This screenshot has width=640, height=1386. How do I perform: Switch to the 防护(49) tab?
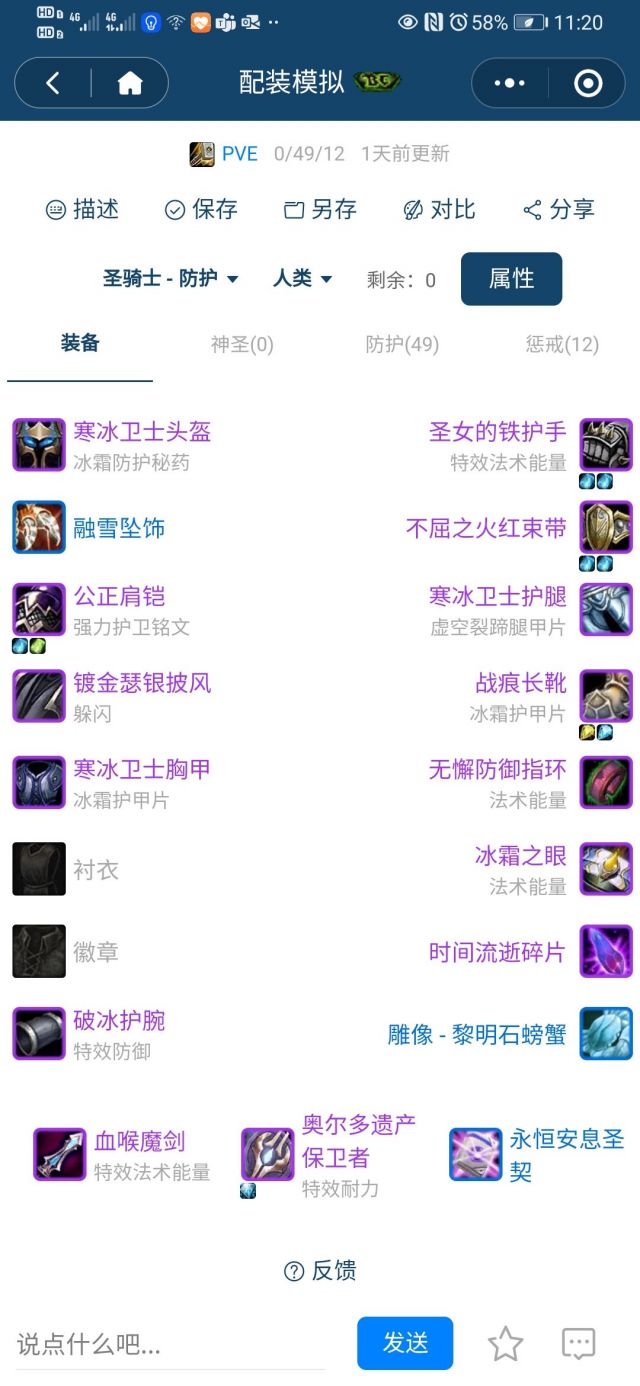click(402, 344)
